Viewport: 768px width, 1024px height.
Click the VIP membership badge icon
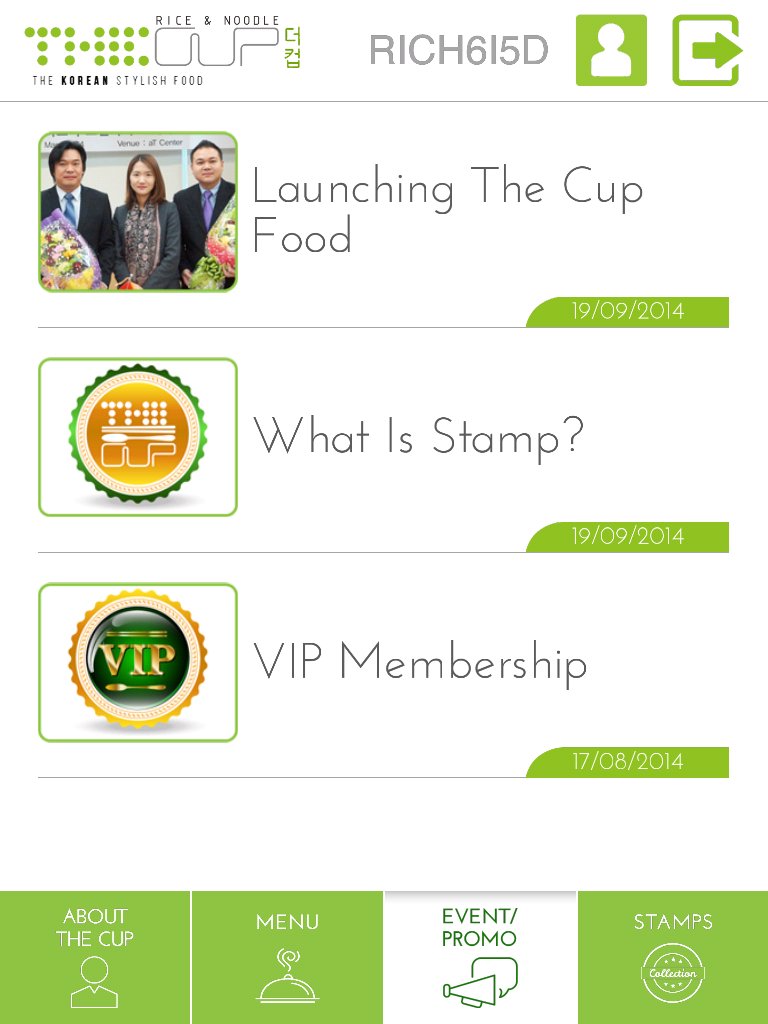[138, 660]
